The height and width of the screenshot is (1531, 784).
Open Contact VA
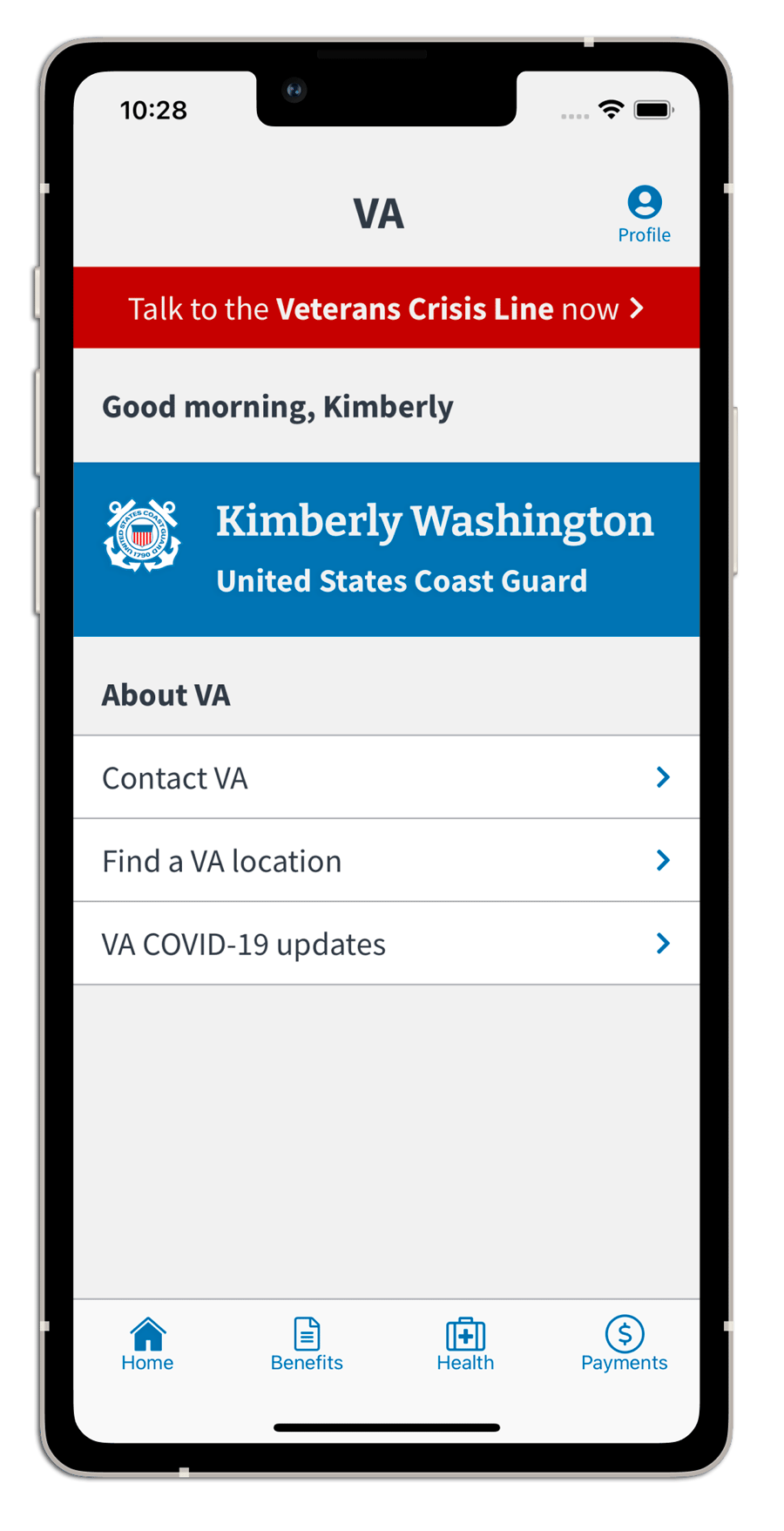pyautogui.click(x=386, y=777)
